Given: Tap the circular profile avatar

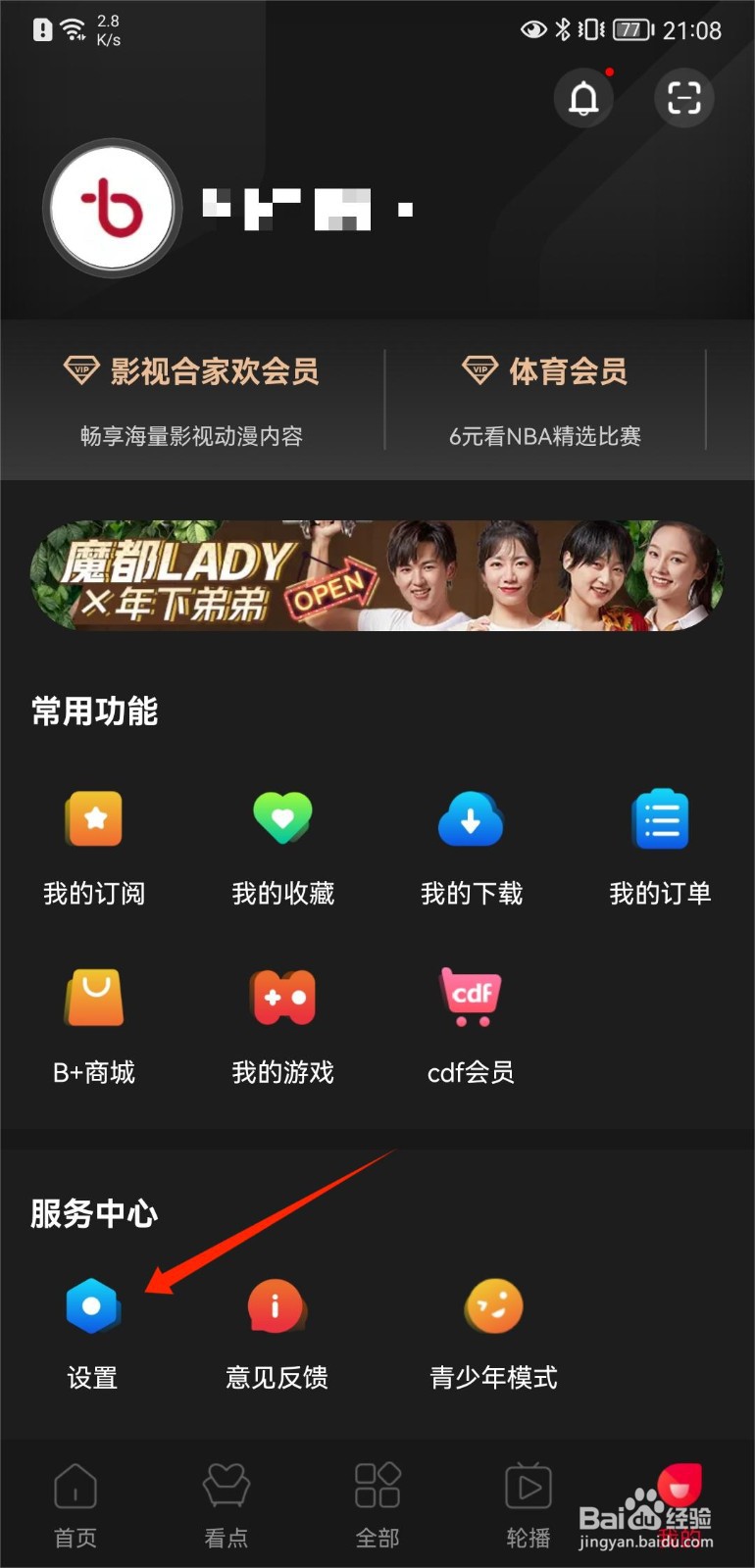Looking at the screenshot, I should (112, 208).
